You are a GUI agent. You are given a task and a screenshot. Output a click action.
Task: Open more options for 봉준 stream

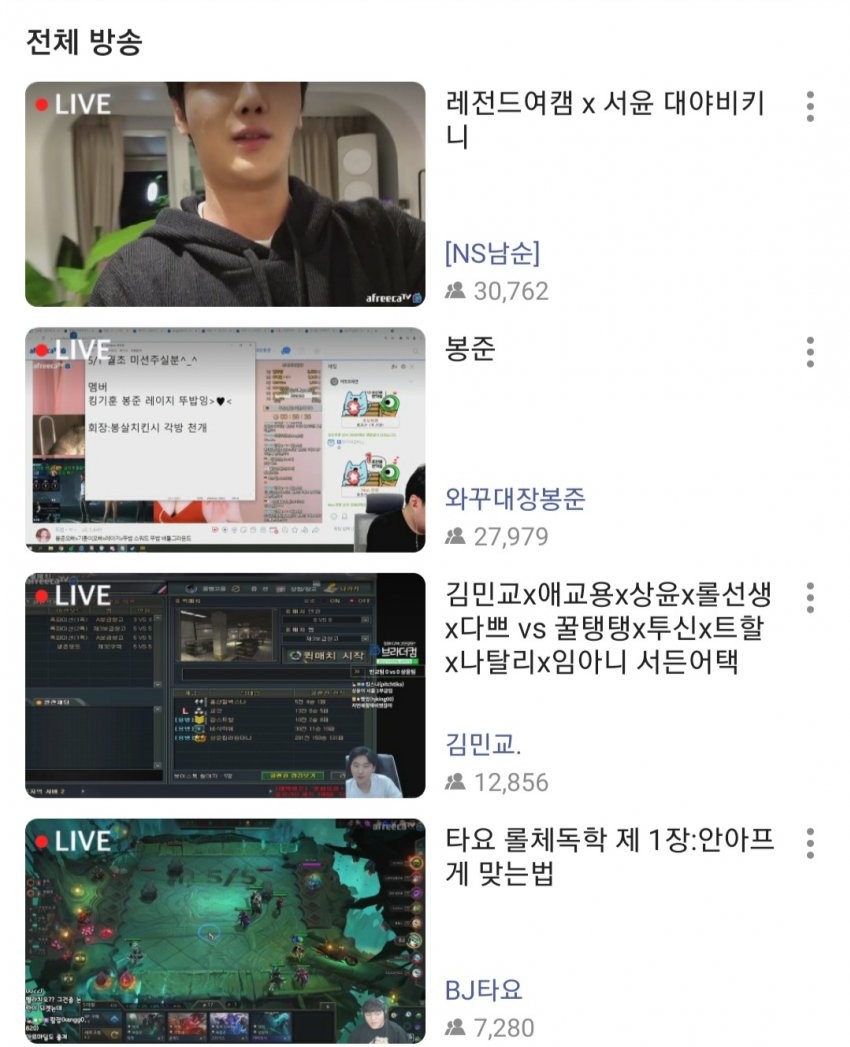810,352
